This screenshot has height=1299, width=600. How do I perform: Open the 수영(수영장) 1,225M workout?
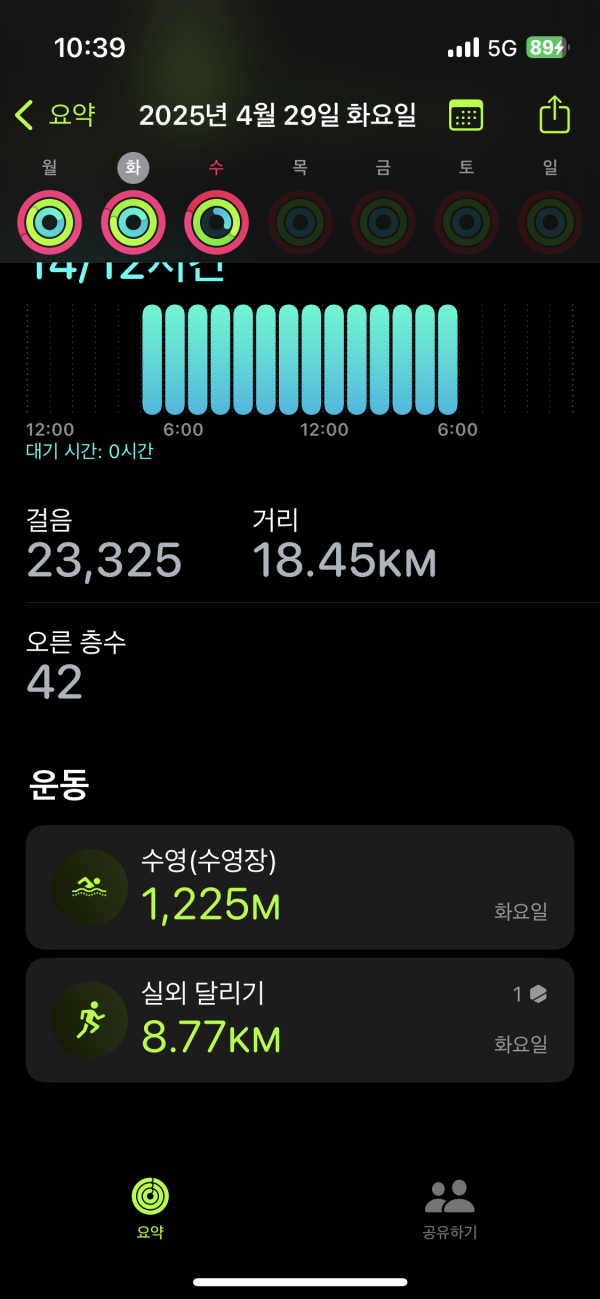300,887
